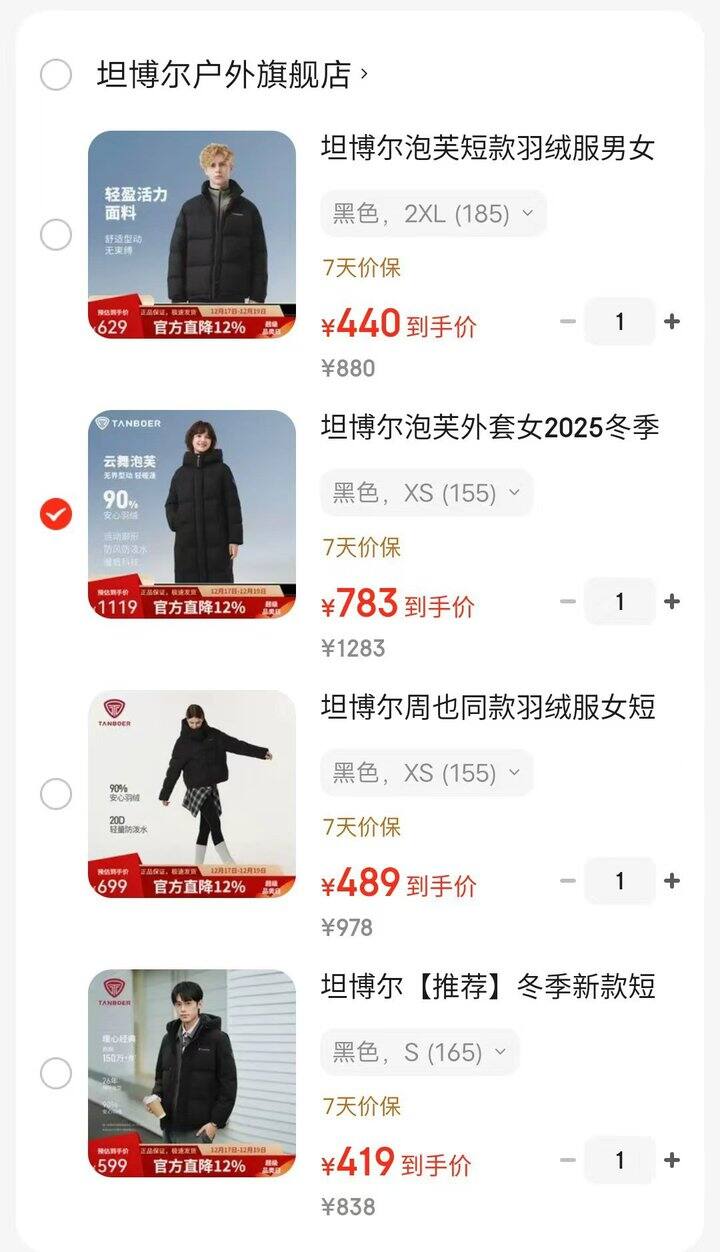
Task: Open the 黑色, S (165) variant dropdown
Action: click(x=420, y=1052)
